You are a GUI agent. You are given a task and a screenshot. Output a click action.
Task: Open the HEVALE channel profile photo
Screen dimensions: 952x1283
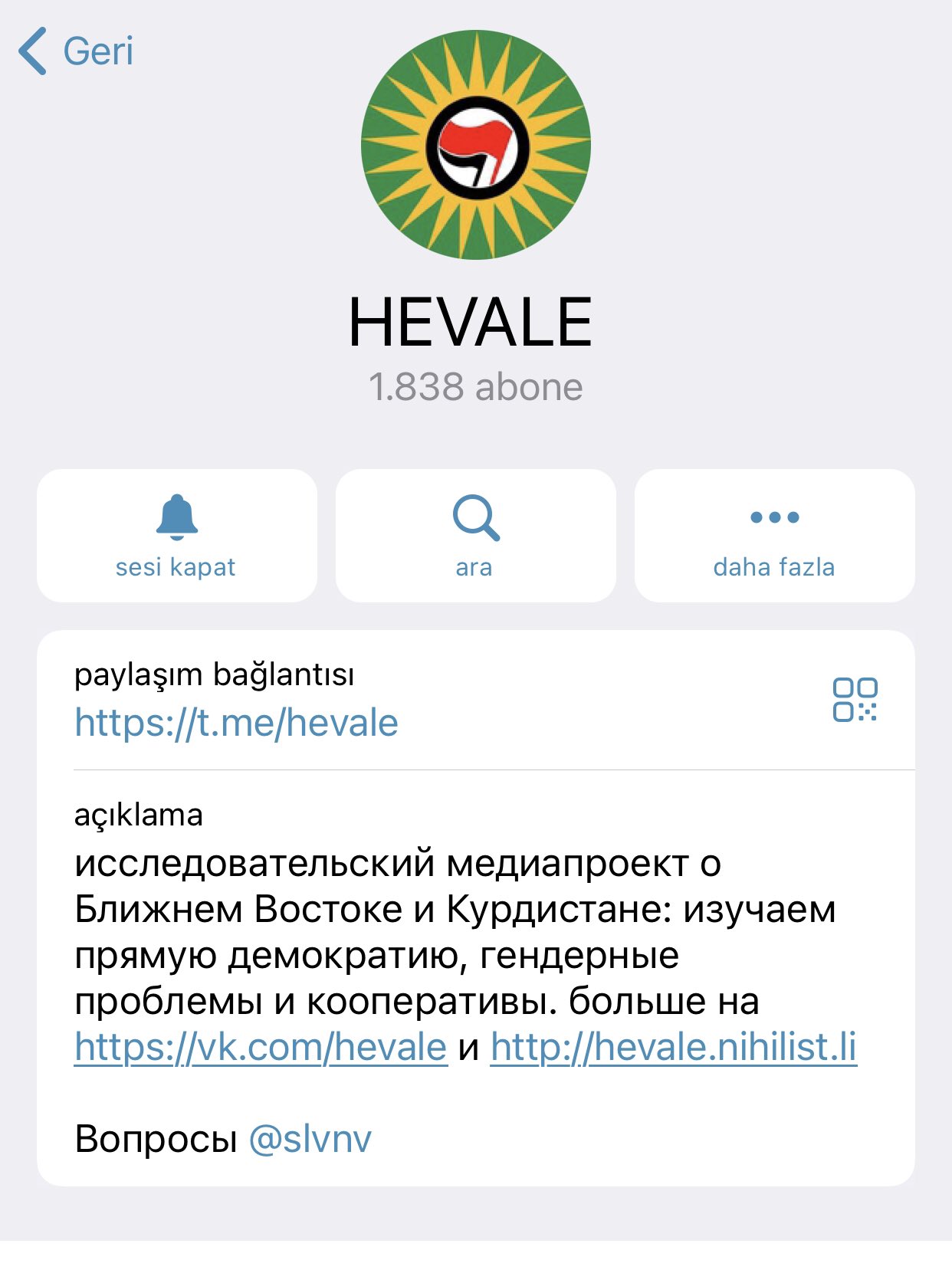476,145
